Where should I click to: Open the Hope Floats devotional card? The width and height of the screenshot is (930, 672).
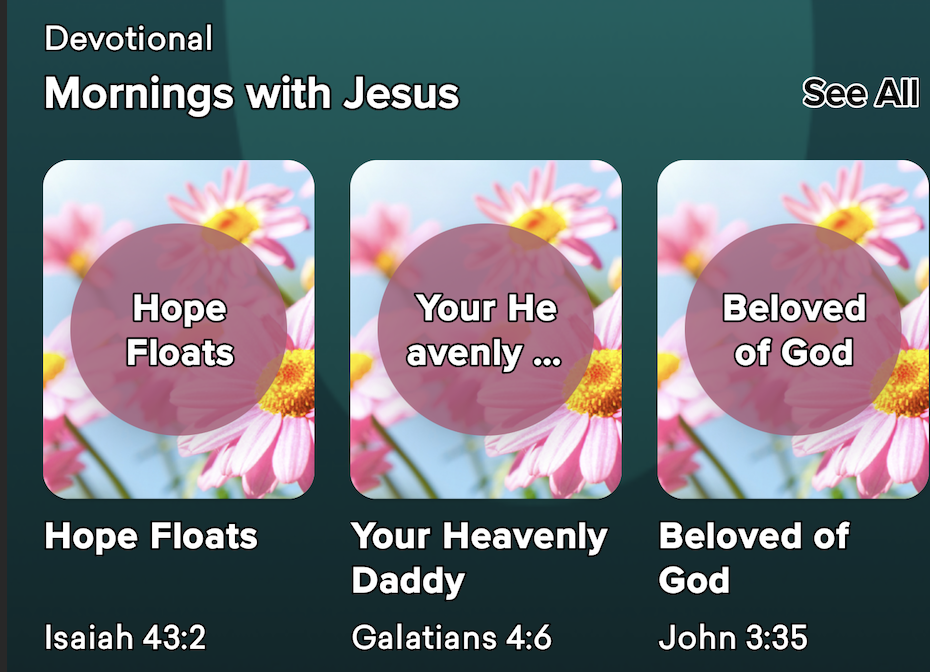click(x=179, y=329)
